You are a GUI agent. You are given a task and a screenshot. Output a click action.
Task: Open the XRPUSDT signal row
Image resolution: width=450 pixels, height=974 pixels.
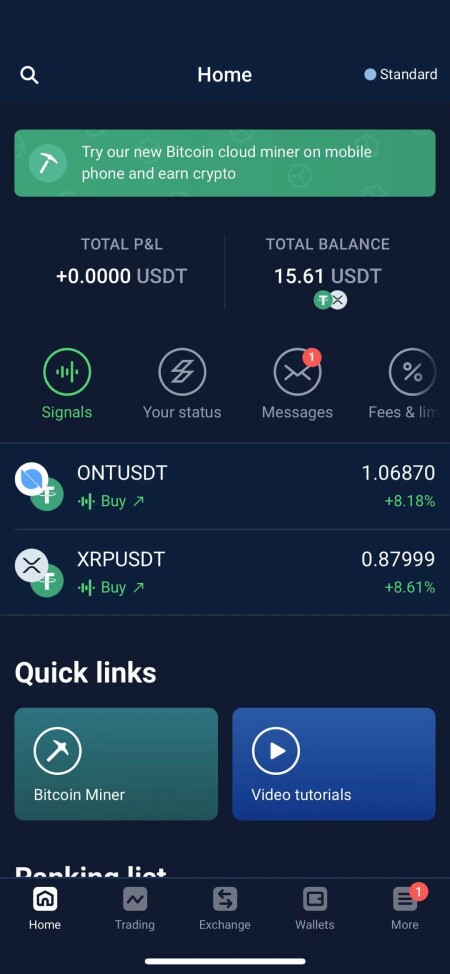pyautogui.click(x=225, y=572)
